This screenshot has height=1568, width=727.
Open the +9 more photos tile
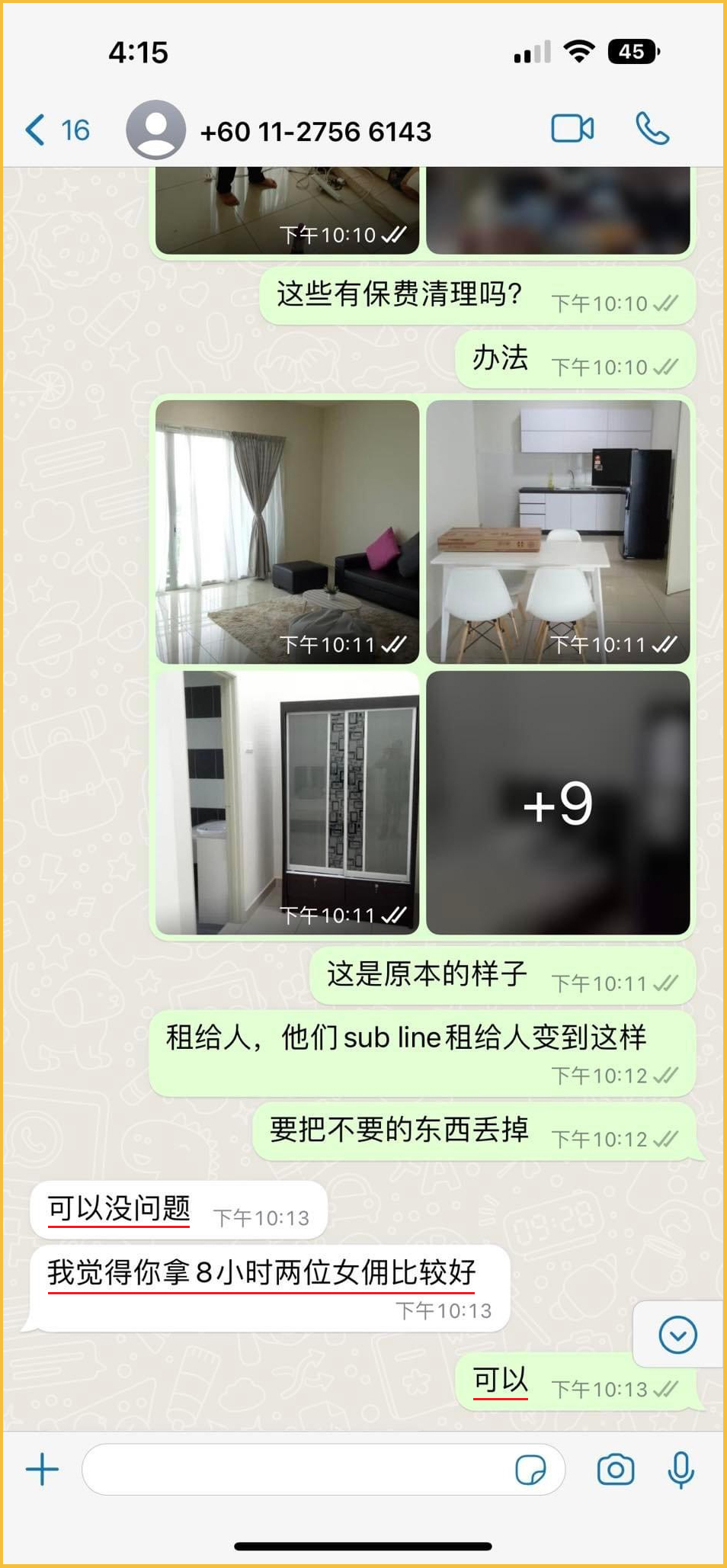[558, 802]
